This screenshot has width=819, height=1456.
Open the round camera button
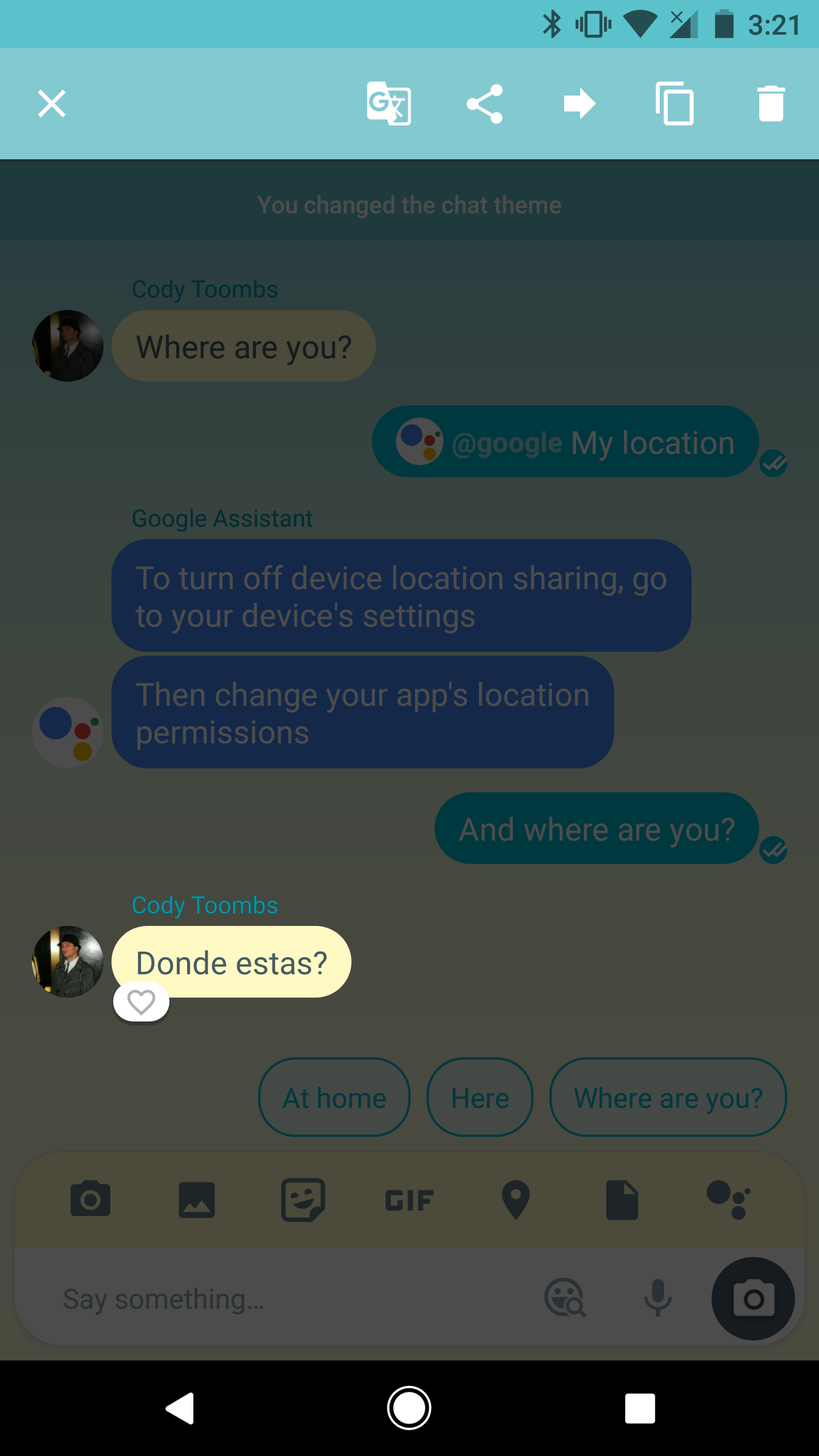tap(753, 1299)
